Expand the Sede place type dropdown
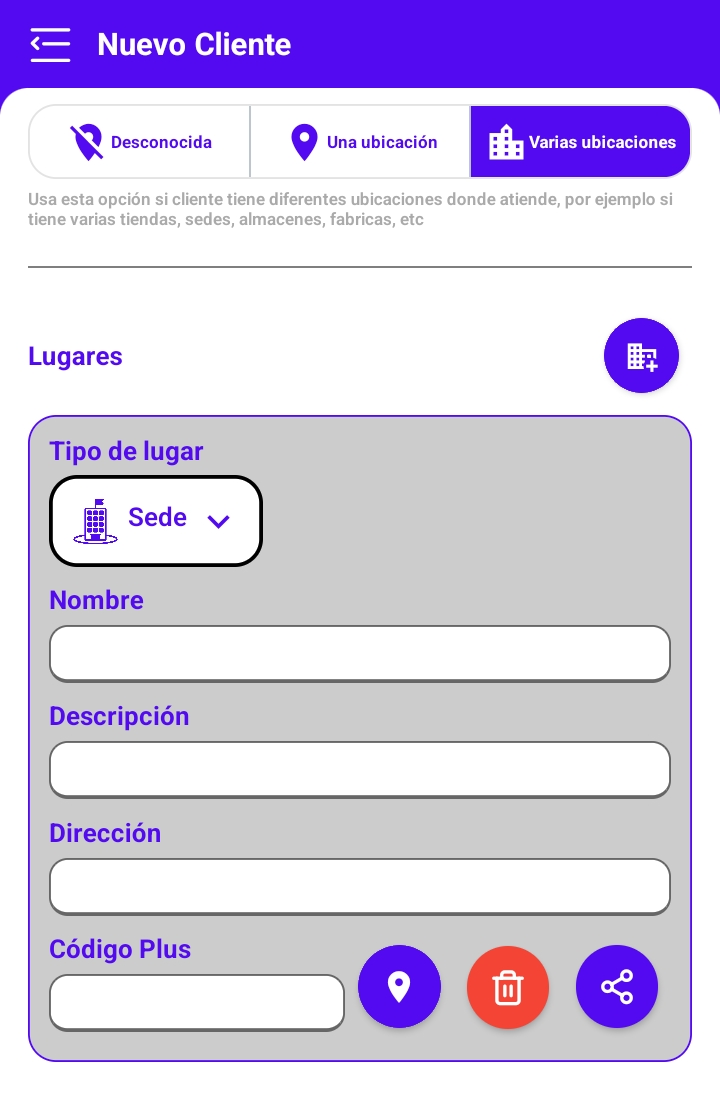Viewport: 720px width, 1095px height. [156, 520]
